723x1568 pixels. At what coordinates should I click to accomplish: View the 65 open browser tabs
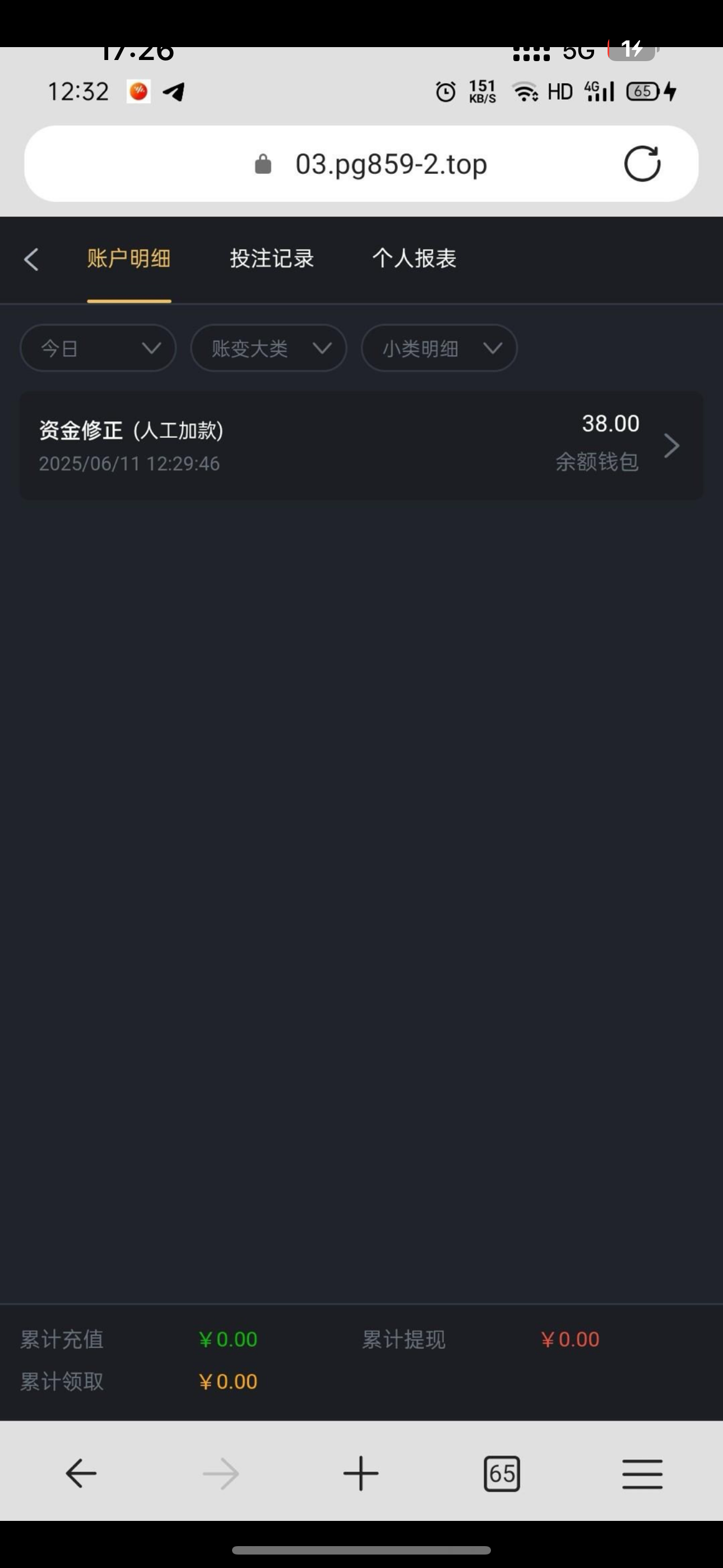[x=502, y=1474]
